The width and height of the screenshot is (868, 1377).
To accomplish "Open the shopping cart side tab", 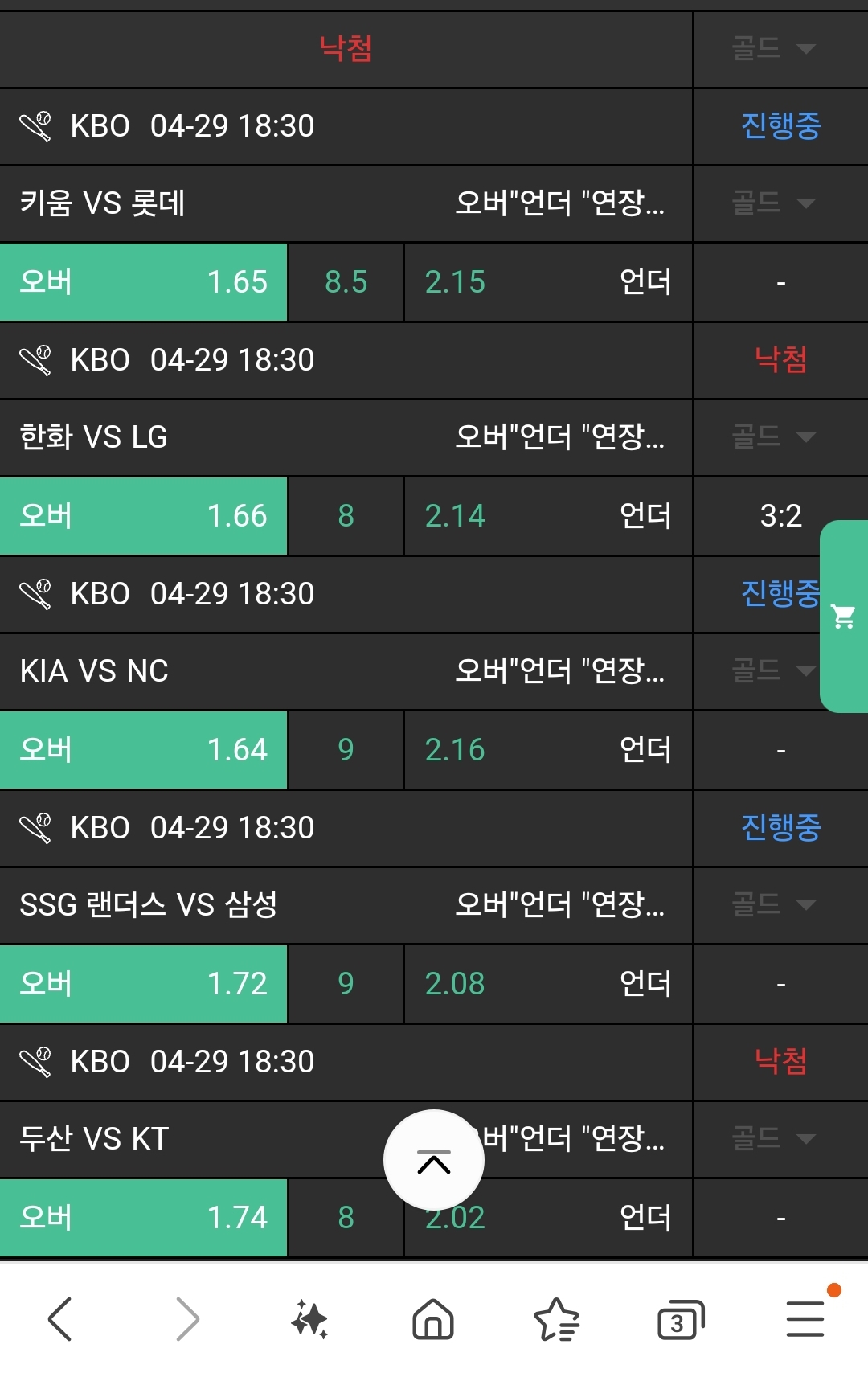I will 844,617.
